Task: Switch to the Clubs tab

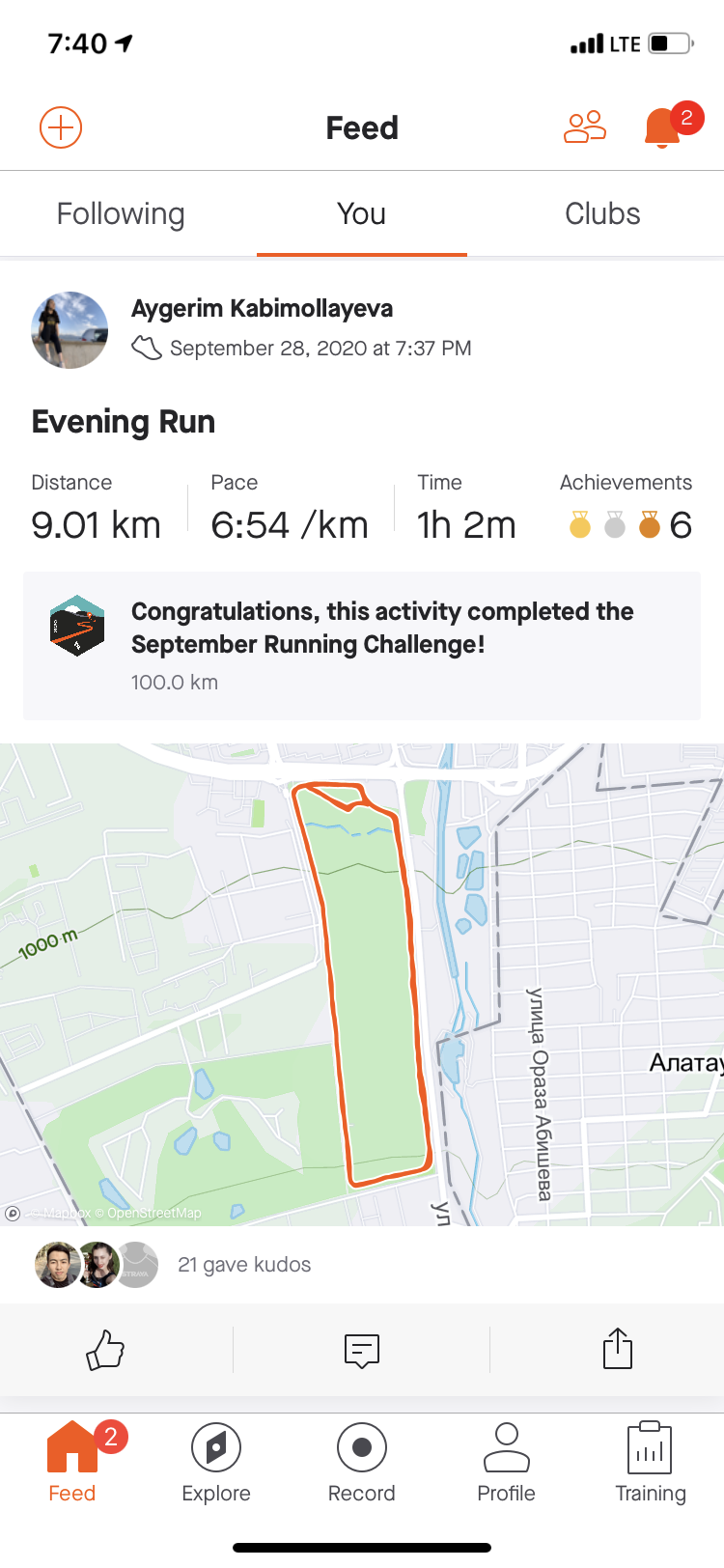Action: tap(602, 214)
